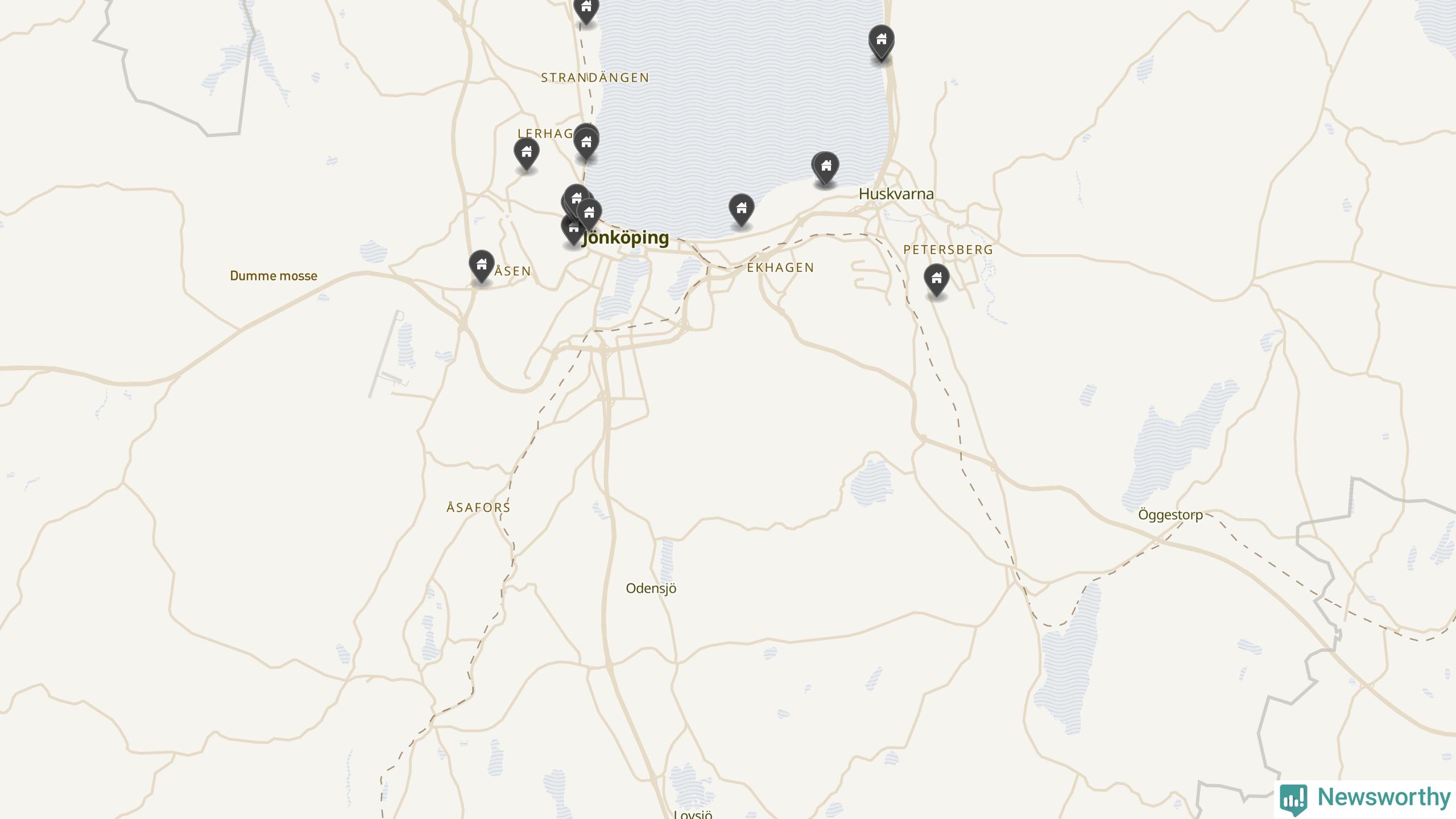Select the house marker above Strandängen

coord(586,9)
